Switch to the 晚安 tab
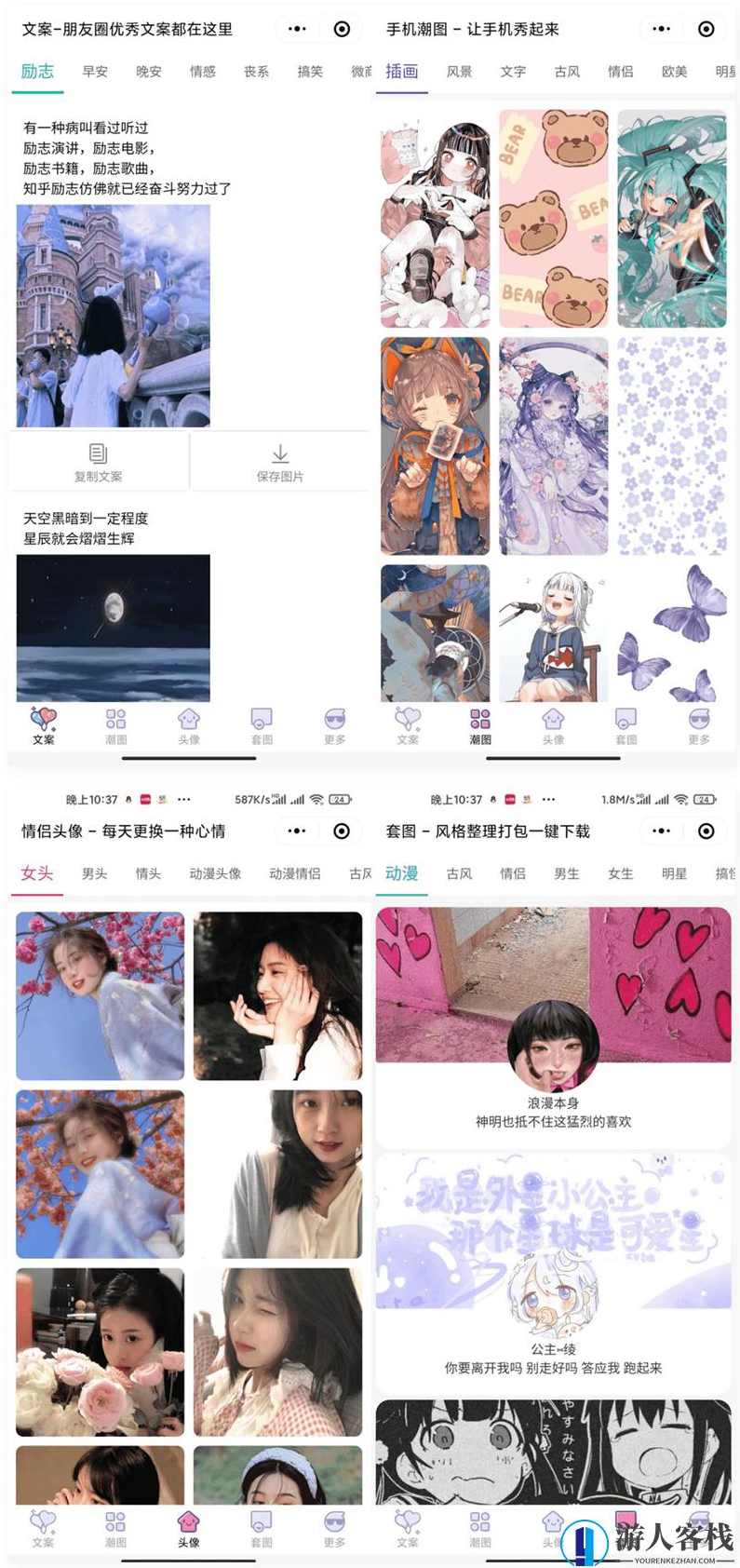Viewport: 740px width, 1568px height. (x=147, y=71)
